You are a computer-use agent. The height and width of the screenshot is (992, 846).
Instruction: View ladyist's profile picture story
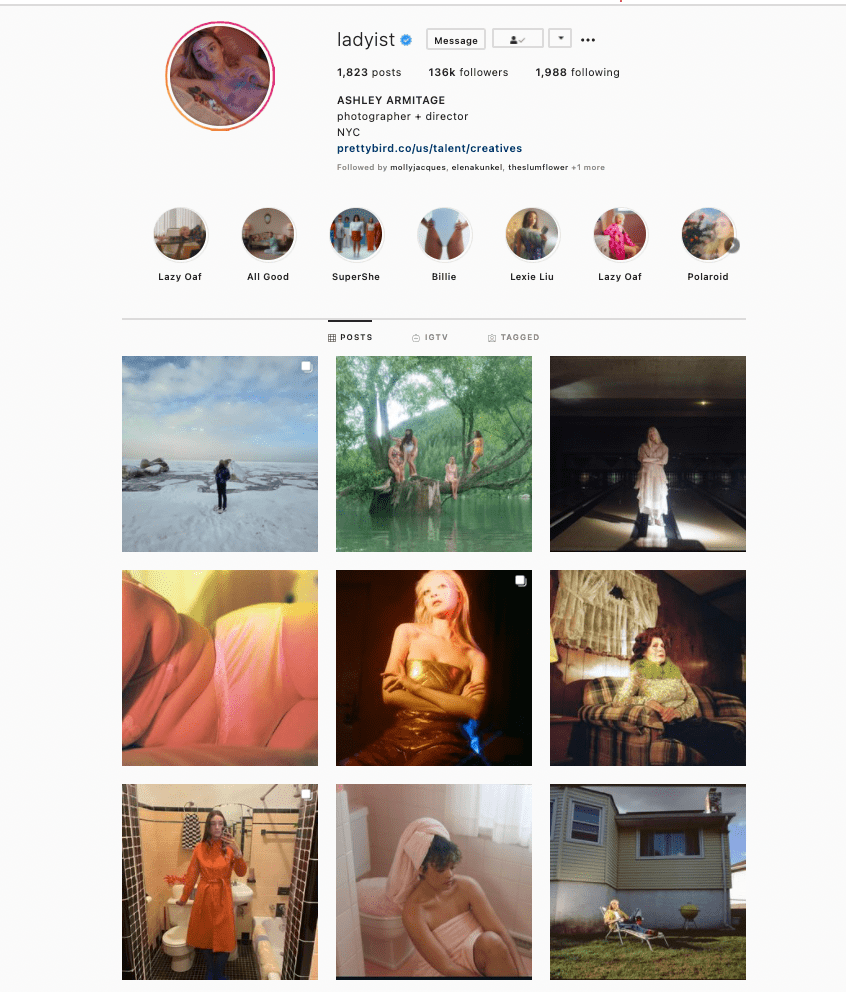[x=221, y=77]
